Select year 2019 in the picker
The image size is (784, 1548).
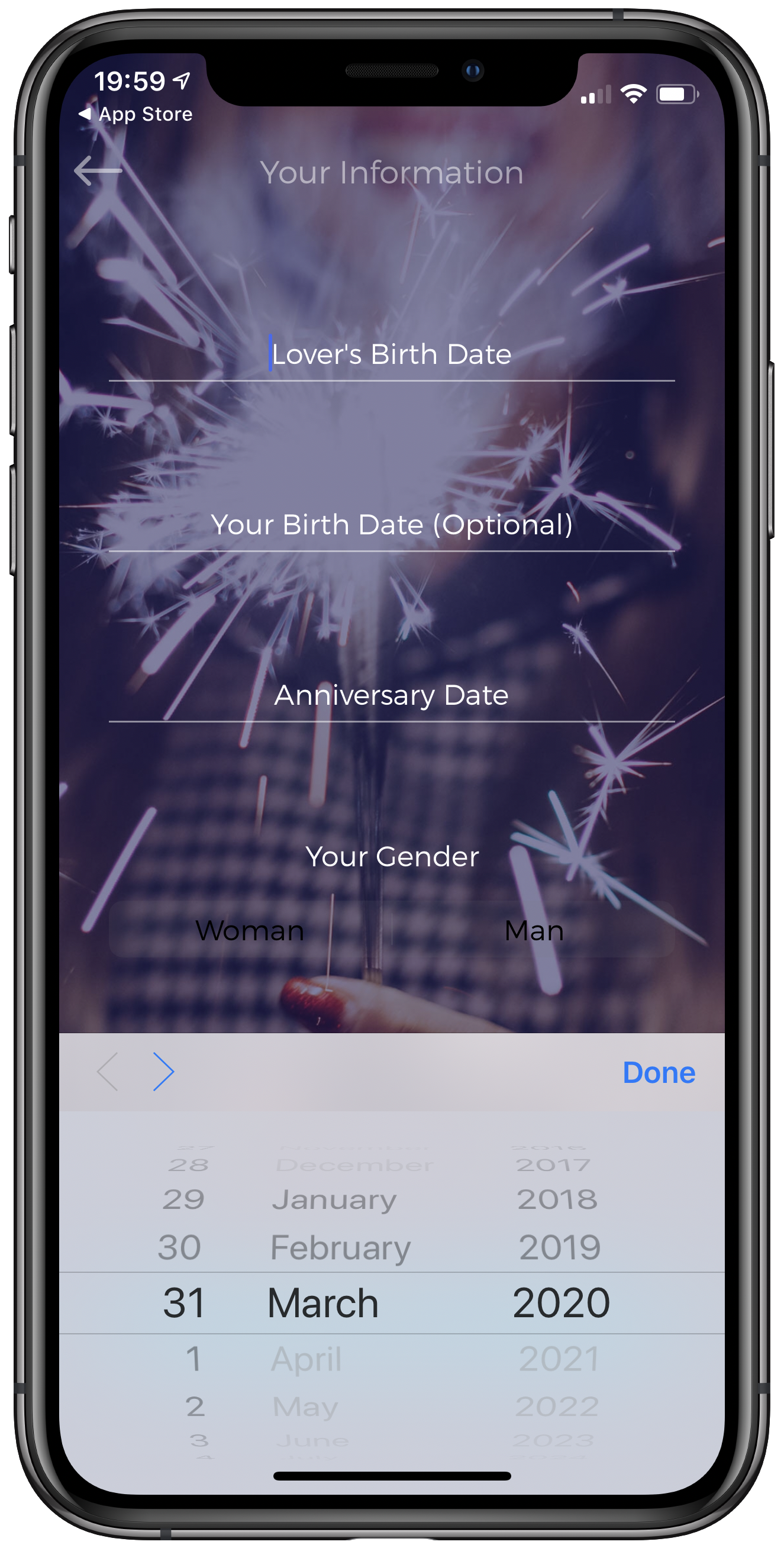559,1247
